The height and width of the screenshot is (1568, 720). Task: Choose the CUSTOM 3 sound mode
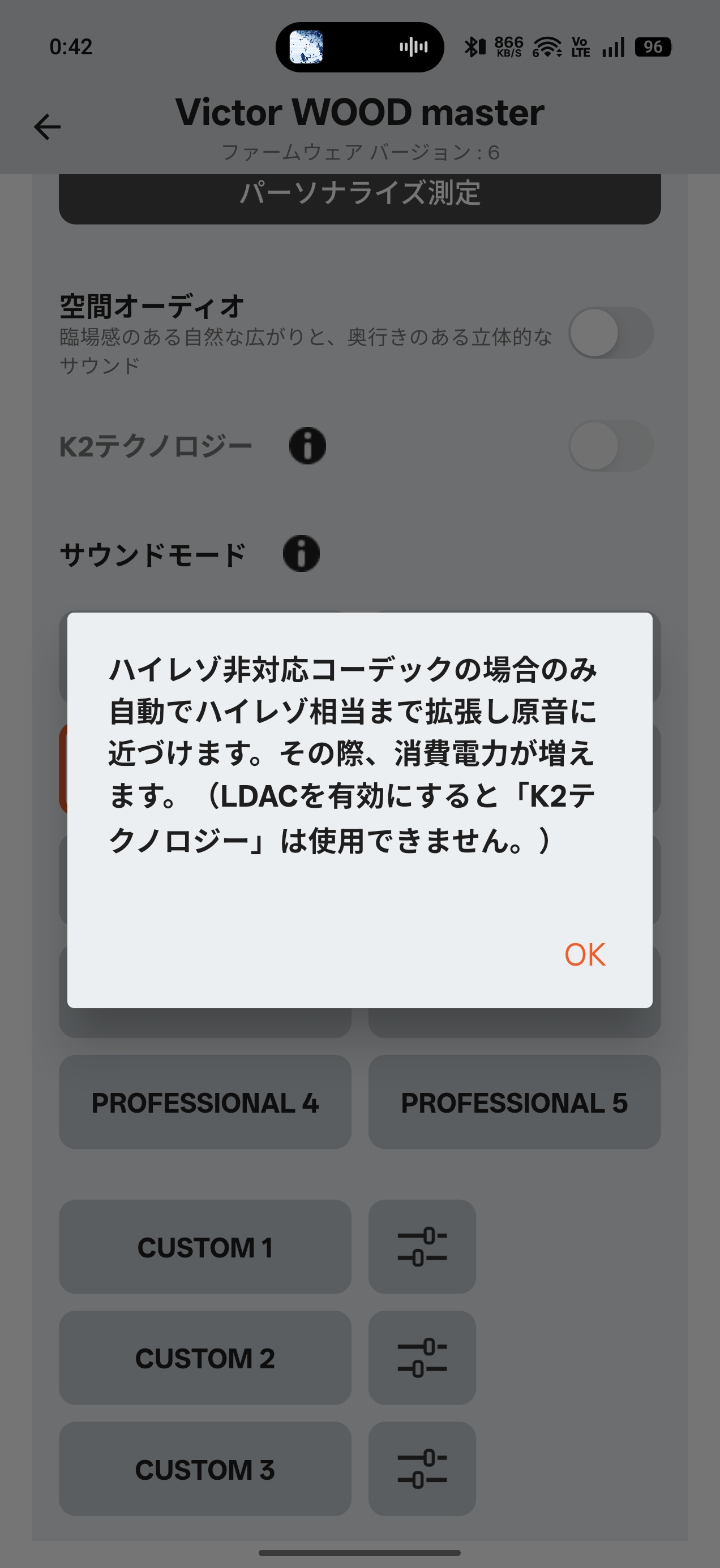click(x=205, y=1469)
